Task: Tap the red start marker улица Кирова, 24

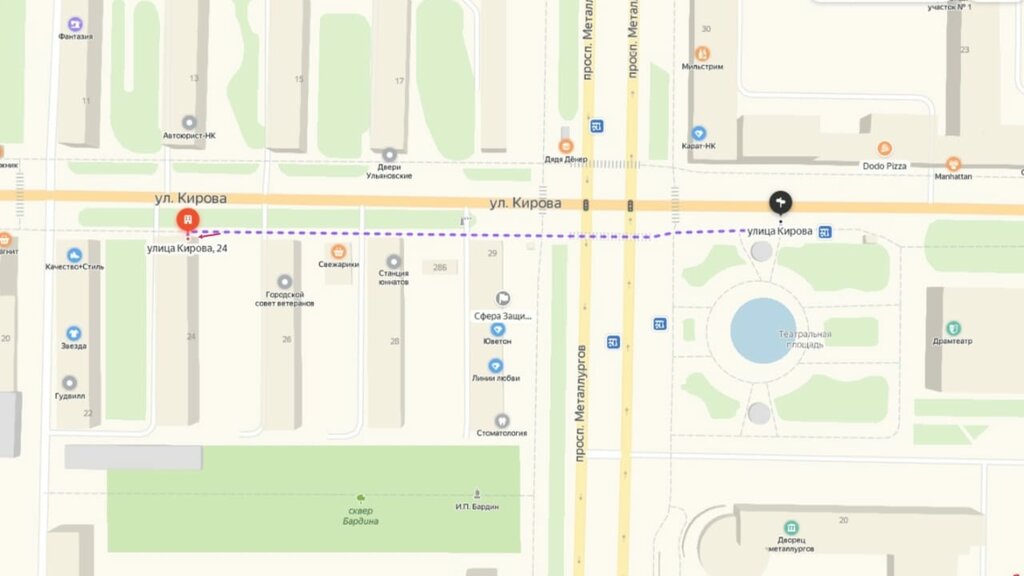Action: pyautogui.click(x=187, y=221)
